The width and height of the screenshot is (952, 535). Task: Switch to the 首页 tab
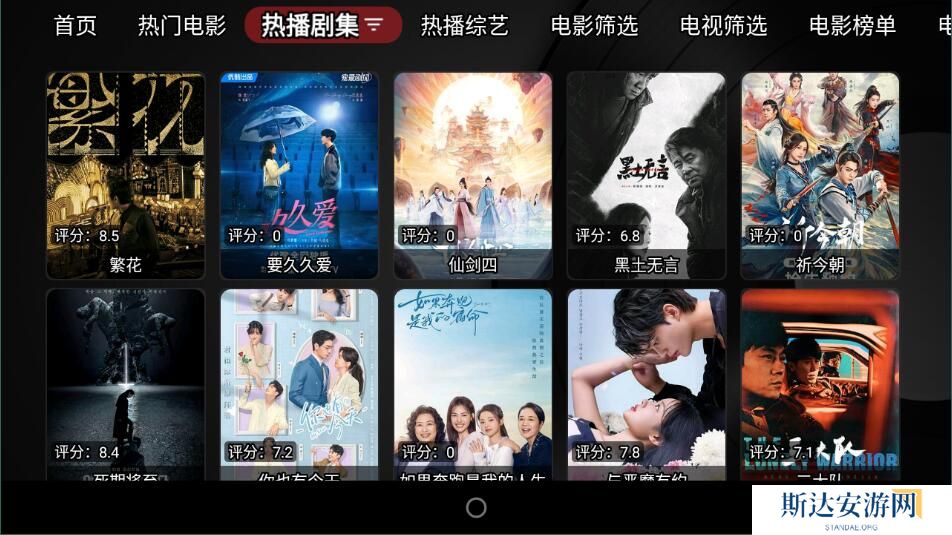75,26
